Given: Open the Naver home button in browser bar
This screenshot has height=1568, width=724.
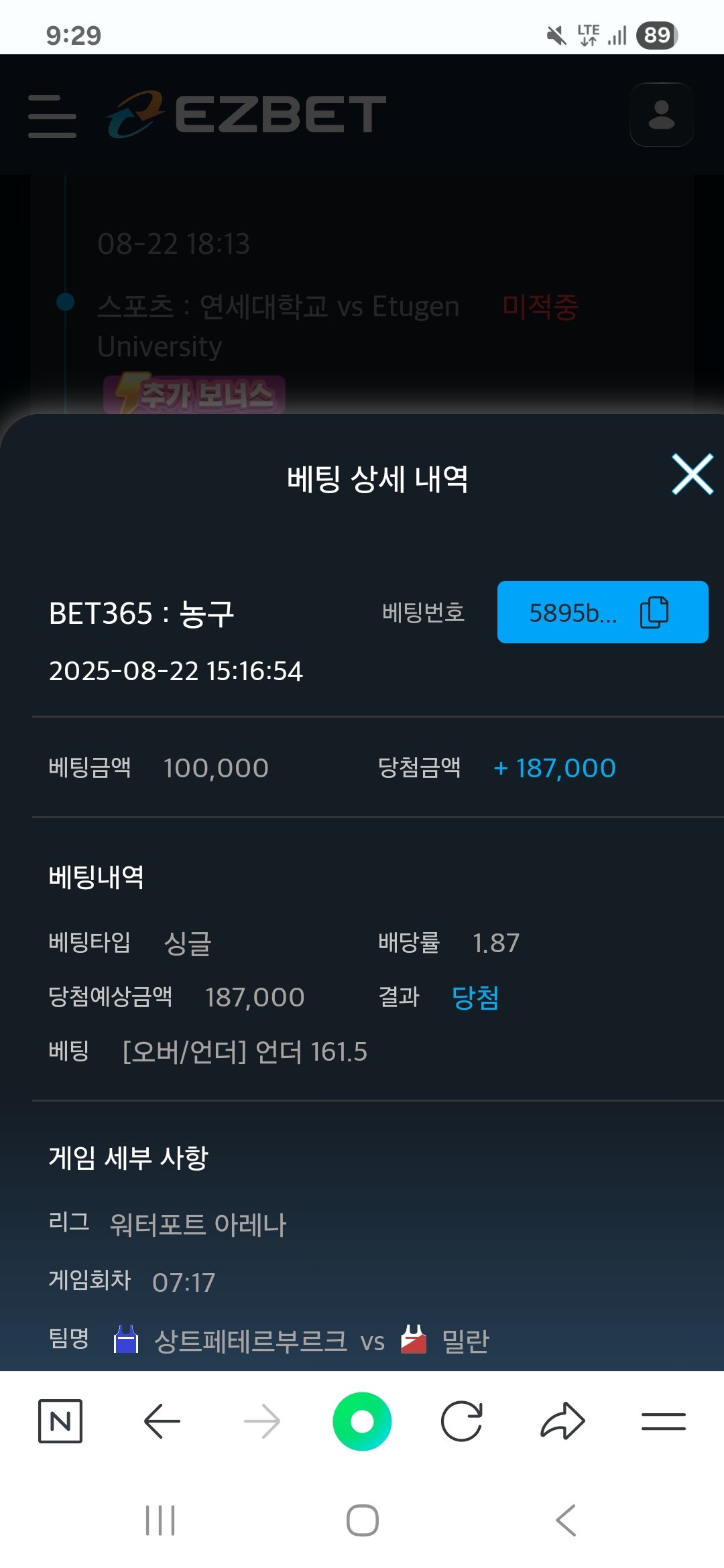Looking at the screenshot, I should 60,1421.
